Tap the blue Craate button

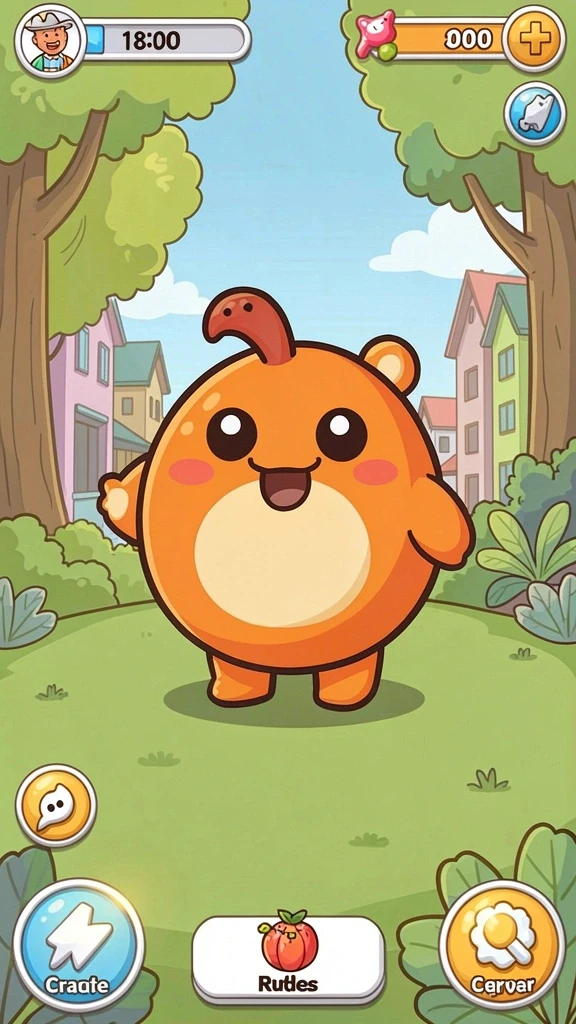point(79,946)
